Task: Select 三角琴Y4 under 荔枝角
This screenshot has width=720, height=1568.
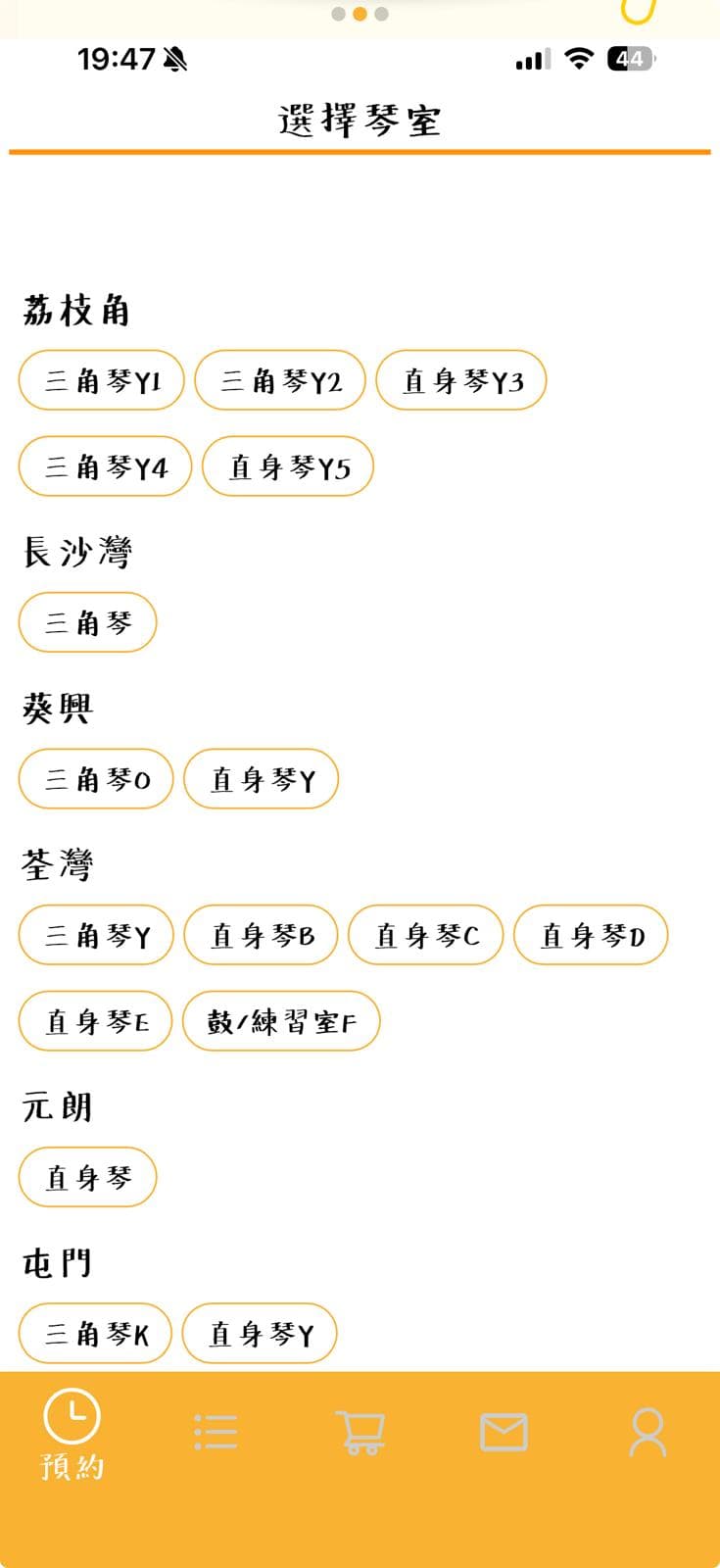Action: [104, 467]
